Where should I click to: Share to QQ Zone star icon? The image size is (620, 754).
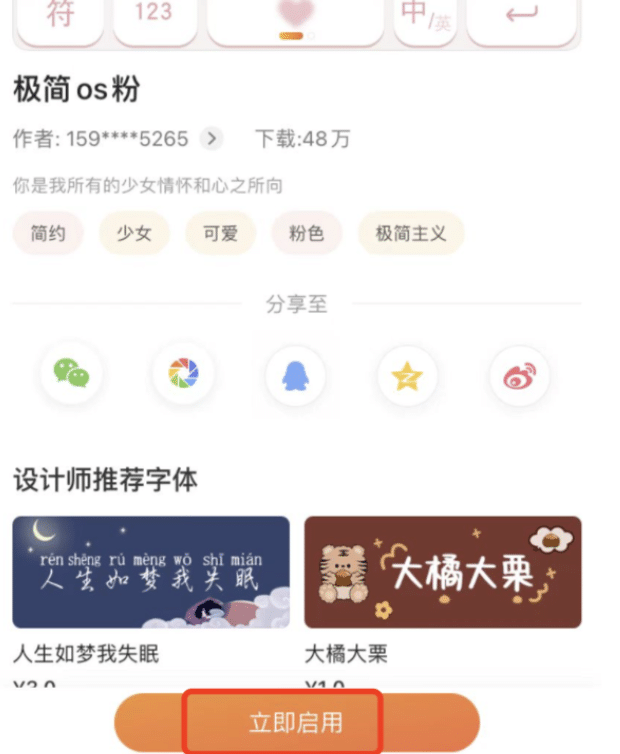point(407,376)
